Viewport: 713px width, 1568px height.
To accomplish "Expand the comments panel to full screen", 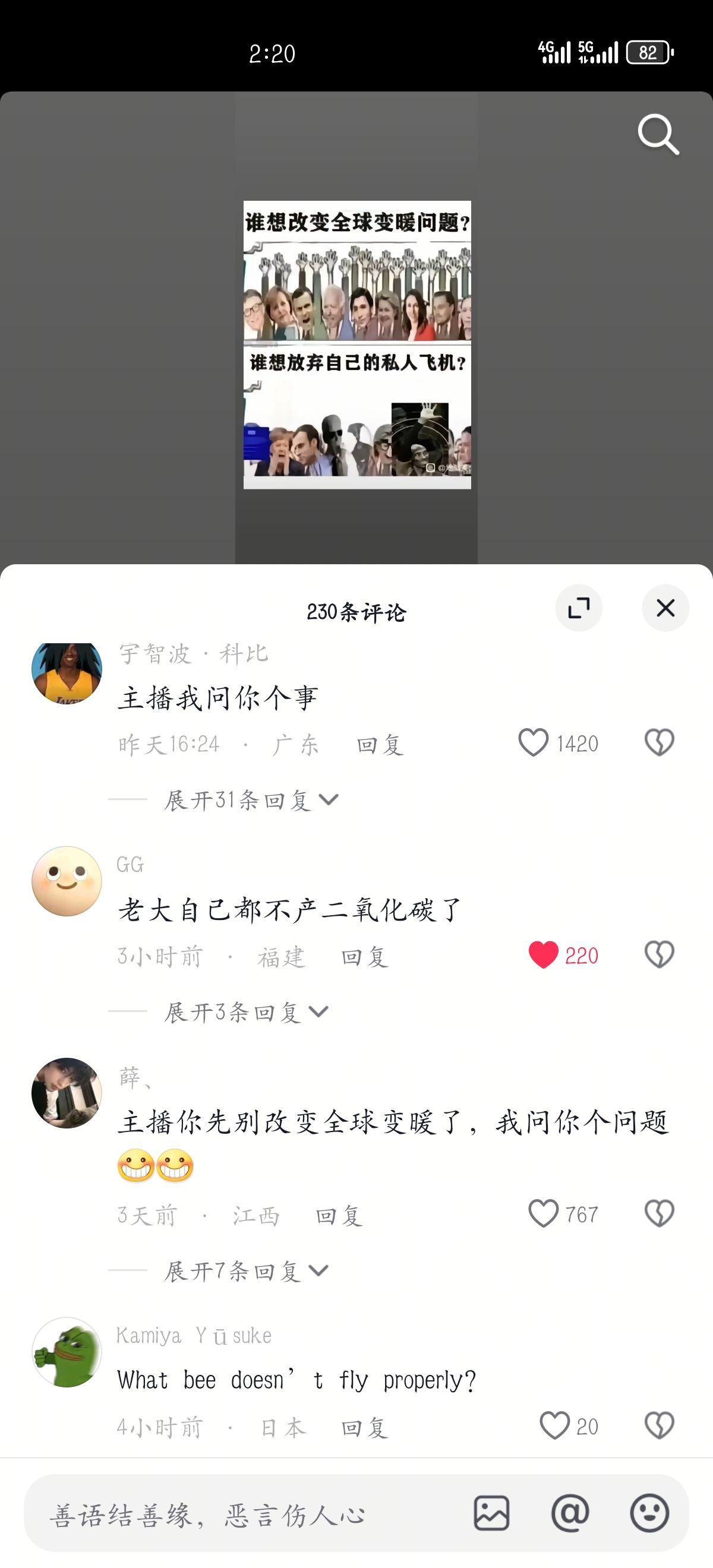I will click(x=579, y=608).
